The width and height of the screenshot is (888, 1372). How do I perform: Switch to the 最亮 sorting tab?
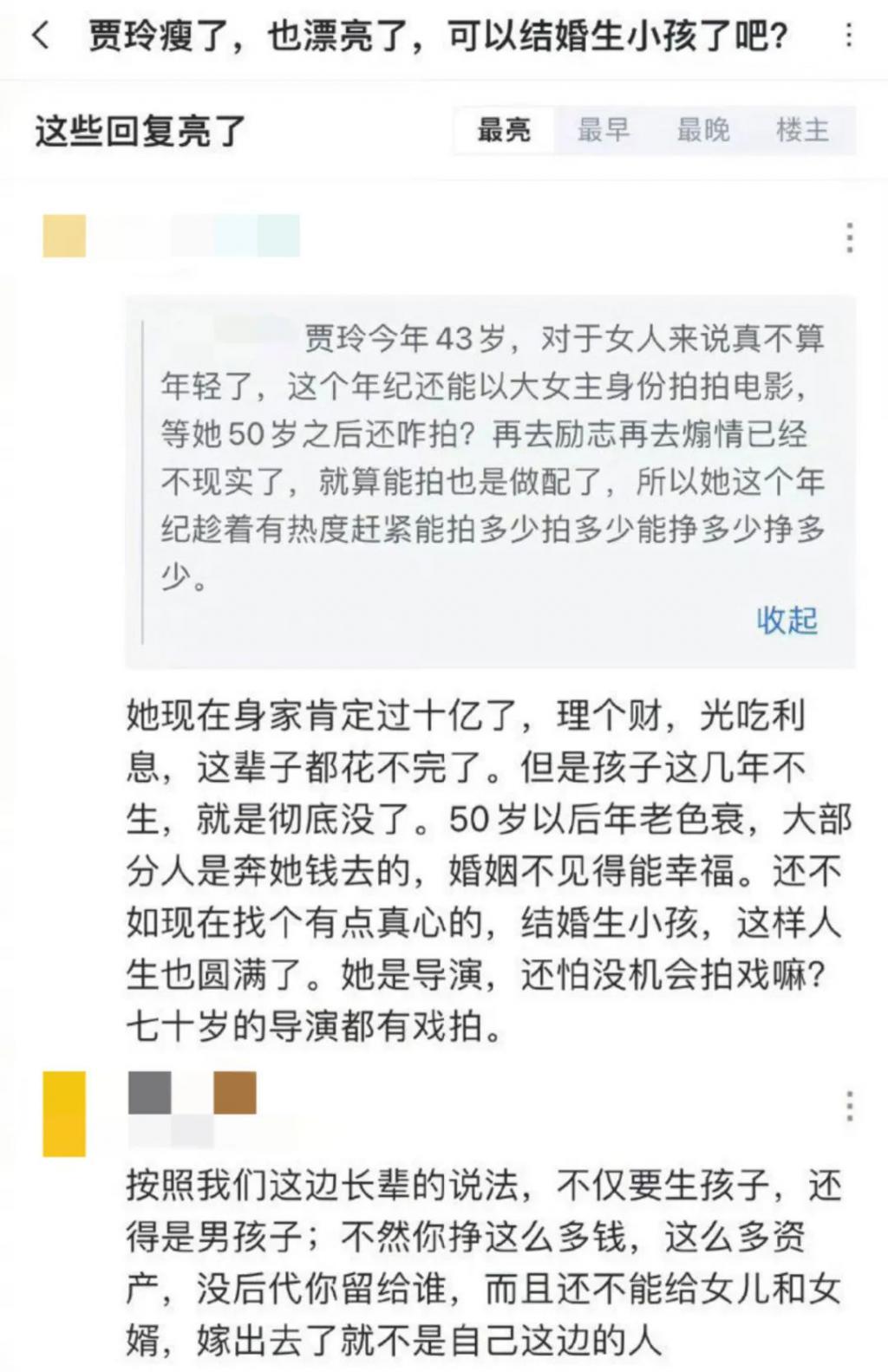[504, 131]
